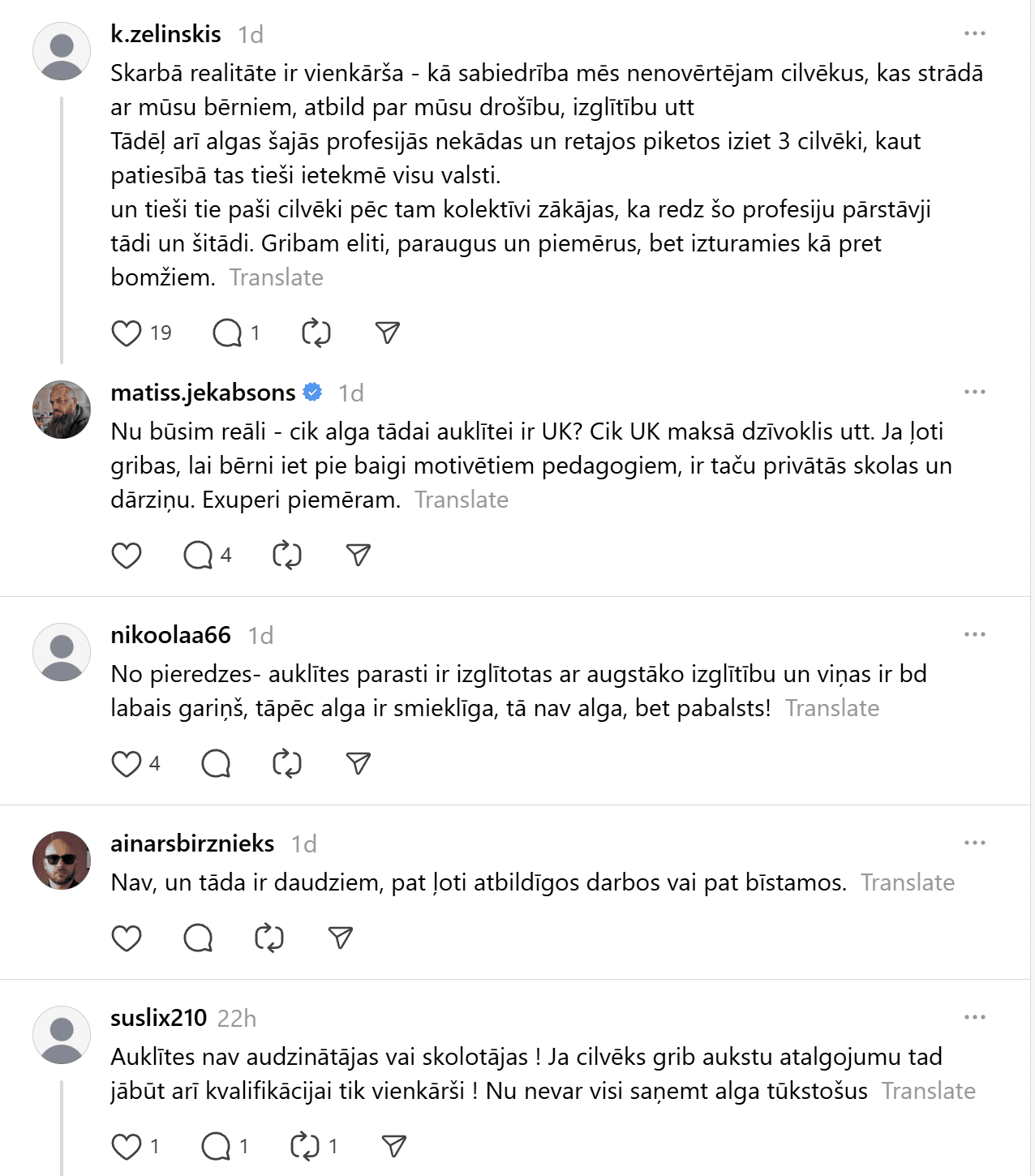1035x1176 pixels.
Task: Like suslix210's comment
Action: pos(127,1147)
